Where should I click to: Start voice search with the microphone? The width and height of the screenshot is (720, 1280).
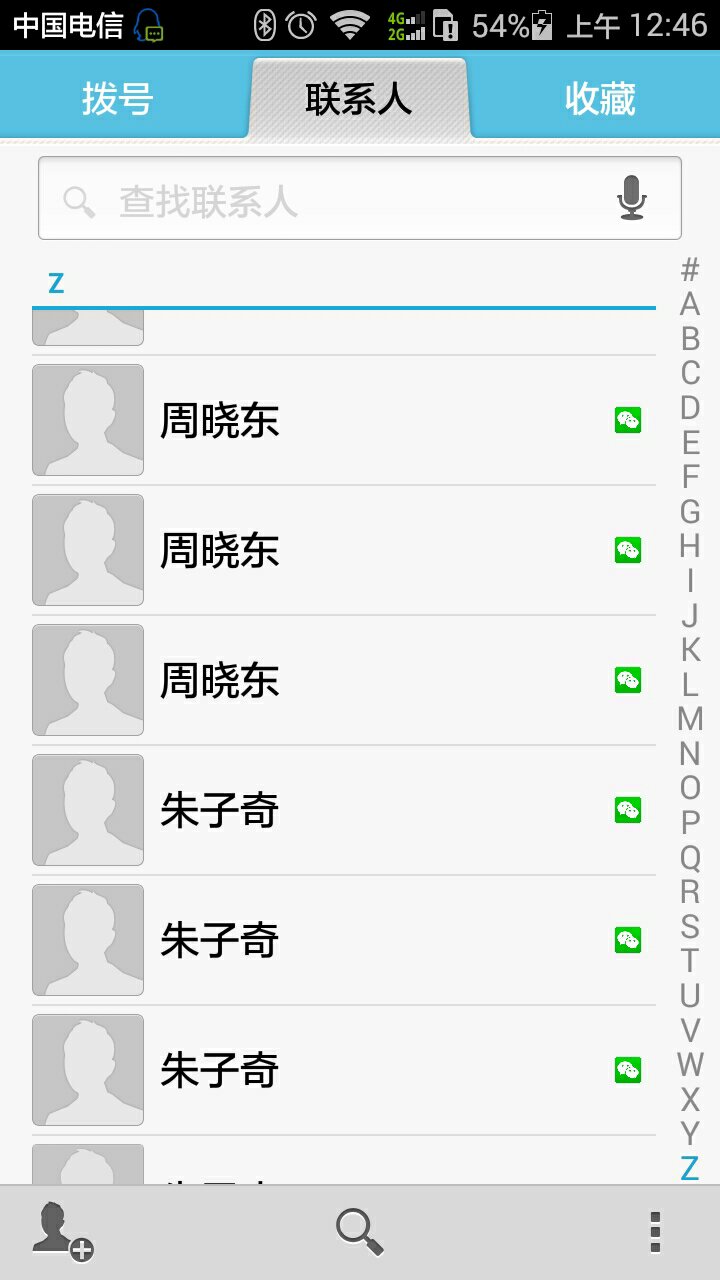(x=631, y=198)
